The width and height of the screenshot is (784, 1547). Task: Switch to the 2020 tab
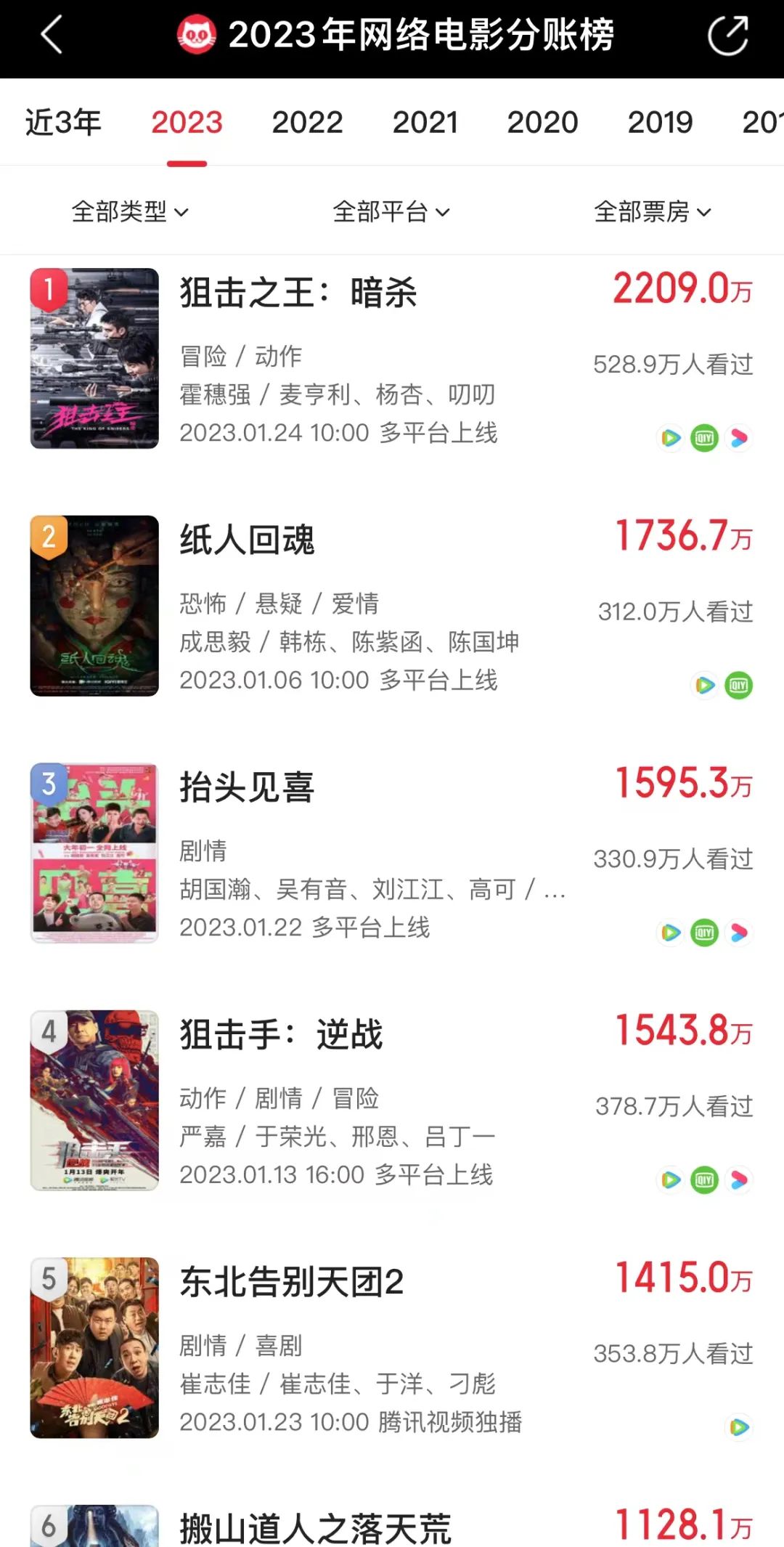542,122
